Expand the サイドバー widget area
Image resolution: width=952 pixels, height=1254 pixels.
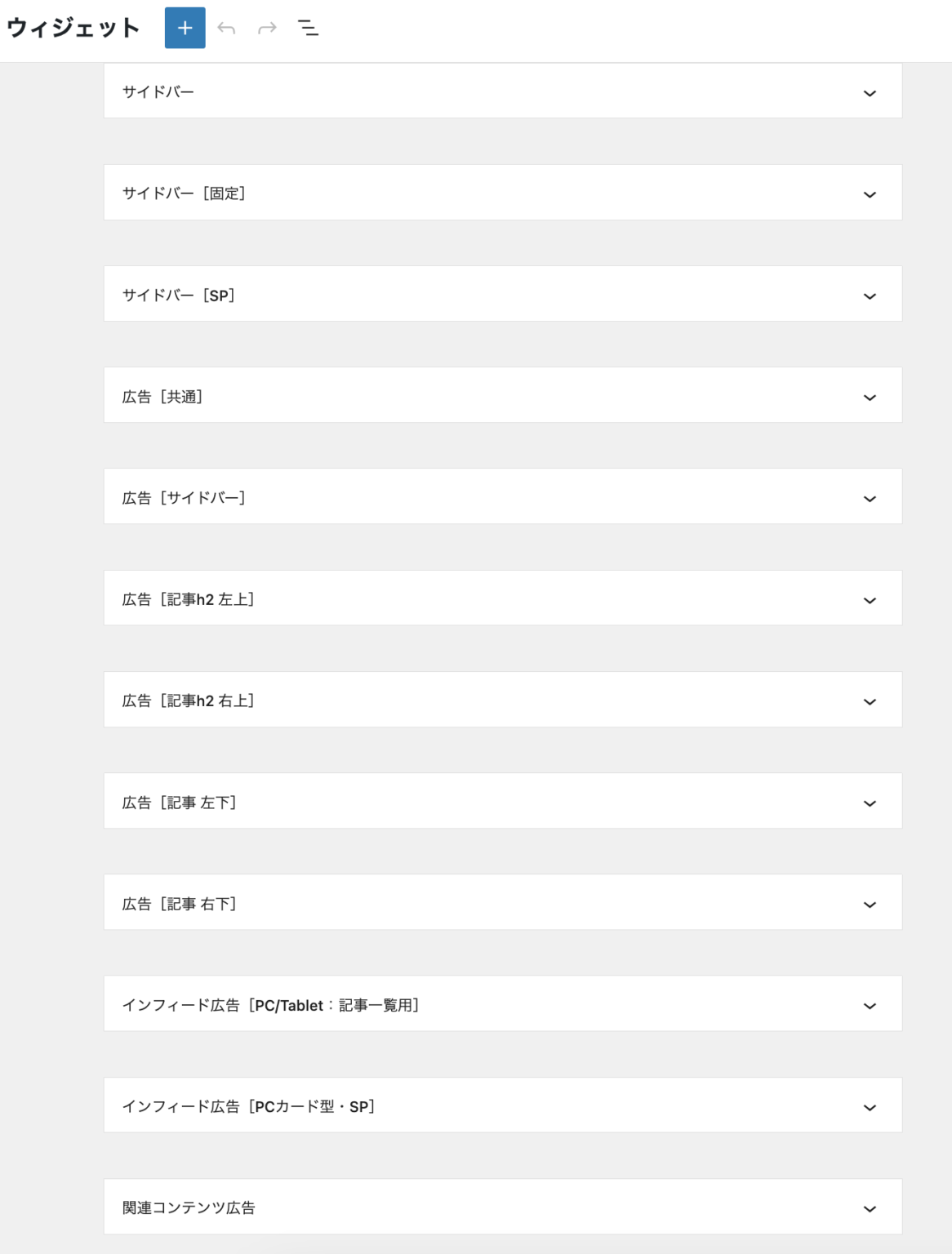(870, 91)
